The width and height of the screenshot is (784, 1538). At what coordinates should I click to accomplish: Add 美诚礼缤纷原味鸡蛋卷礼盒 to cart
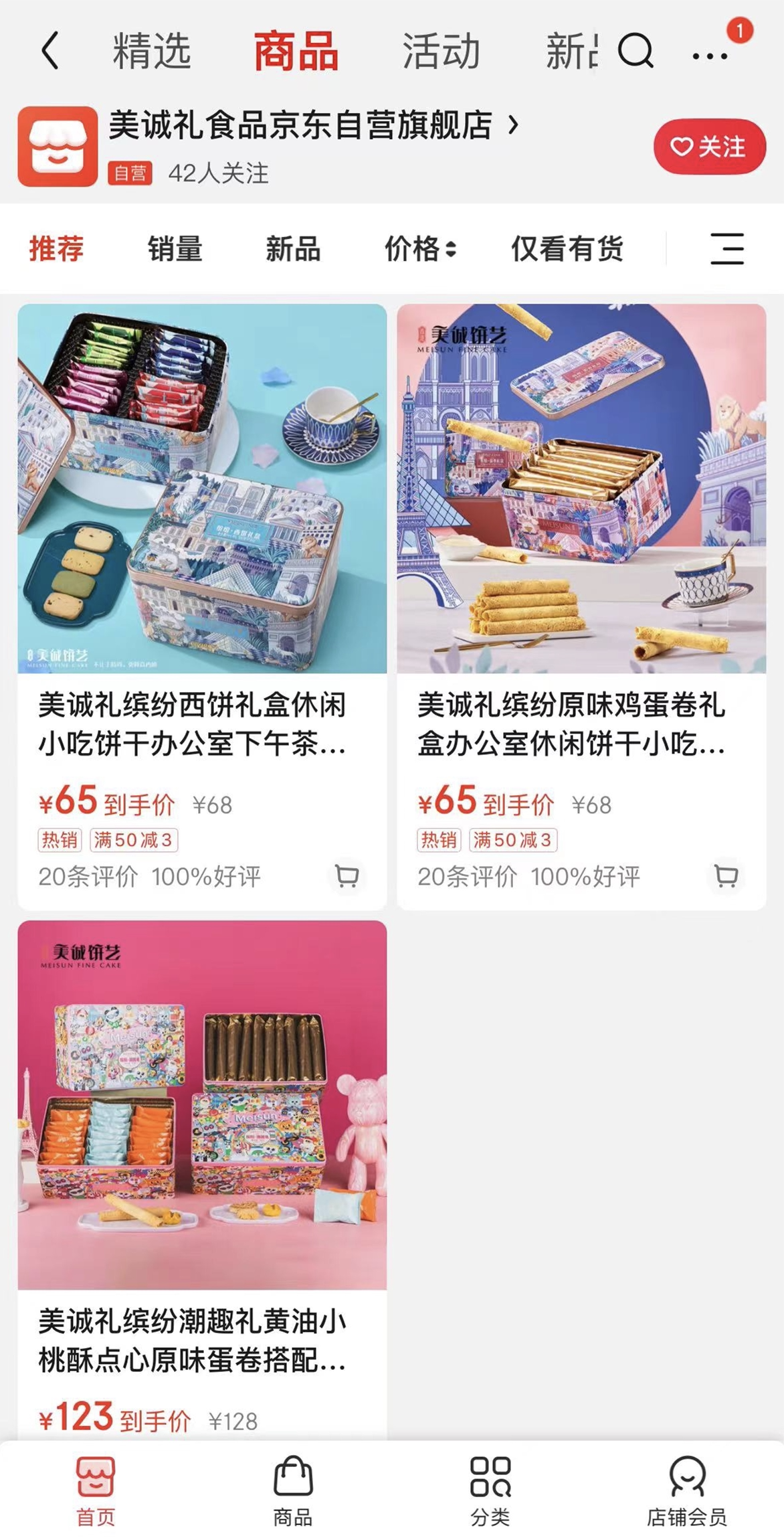726,875
